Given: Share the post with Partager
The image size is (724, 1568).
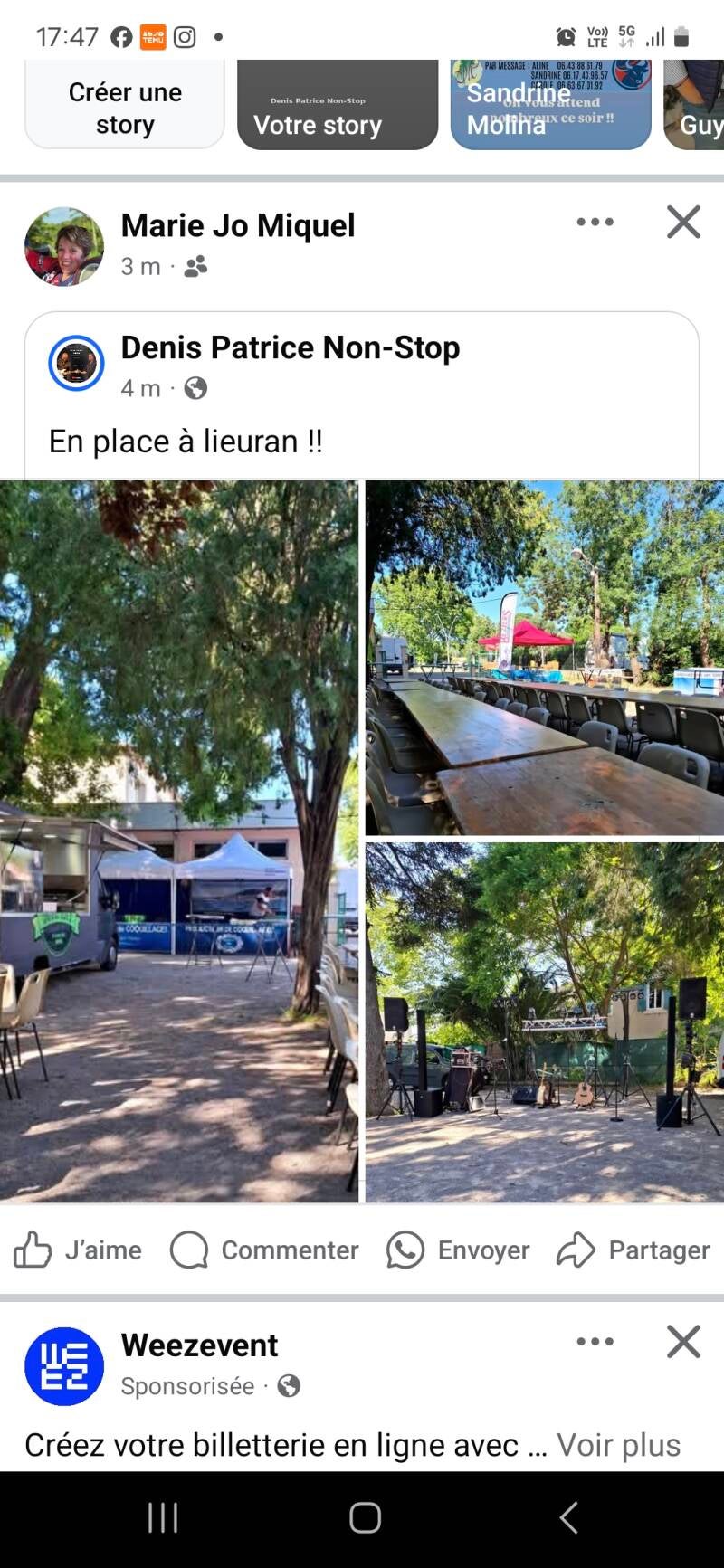Looking at the screenshot, I should pos(633,1250).
